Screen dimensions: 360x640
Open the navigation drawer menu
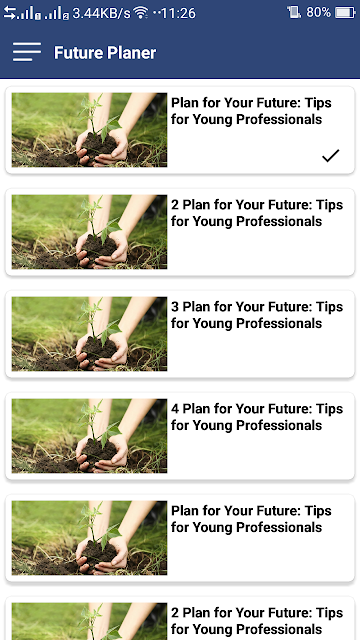[x=27, y=52]
